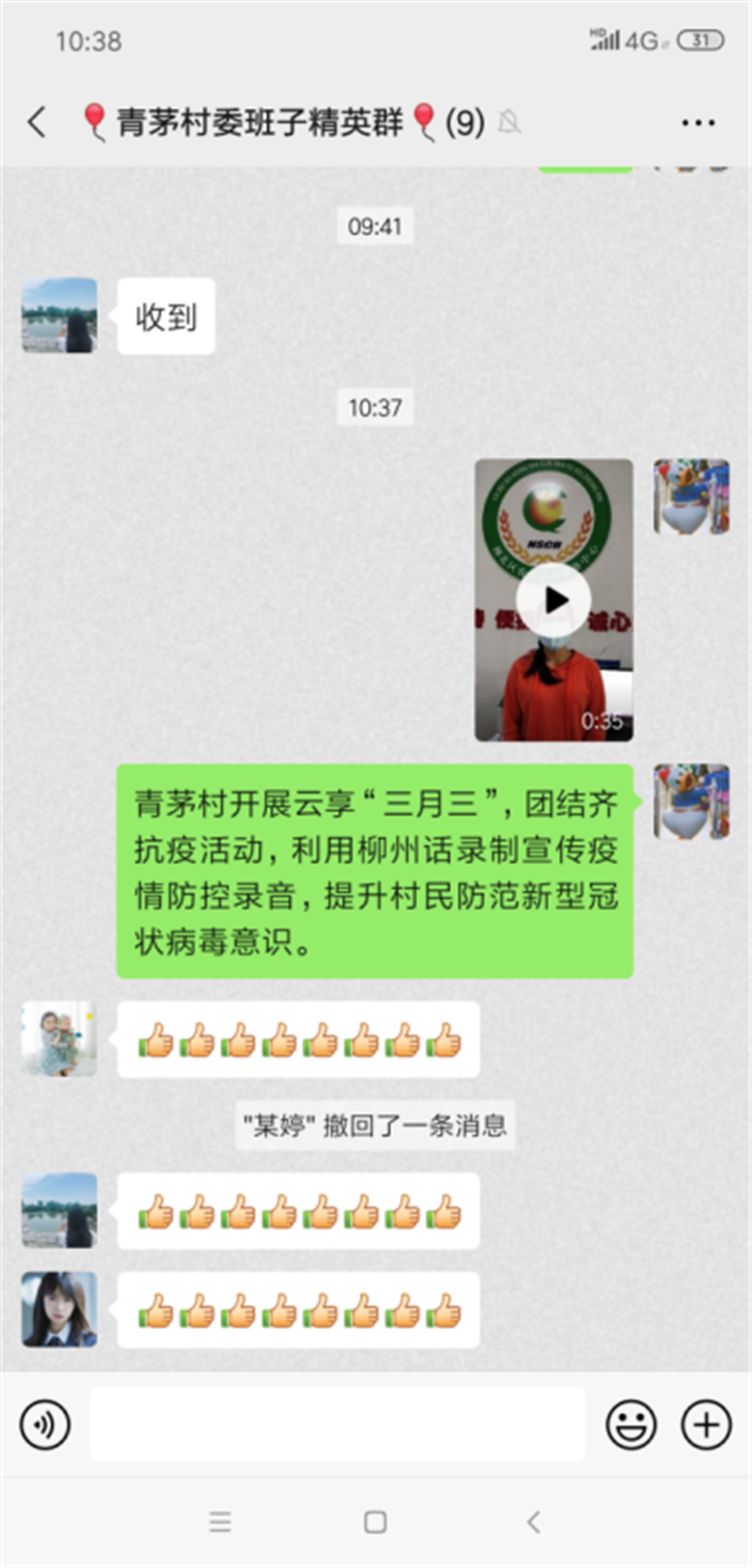
Task: View profile of last thumbs-up sender
Action: point(59,1309)
